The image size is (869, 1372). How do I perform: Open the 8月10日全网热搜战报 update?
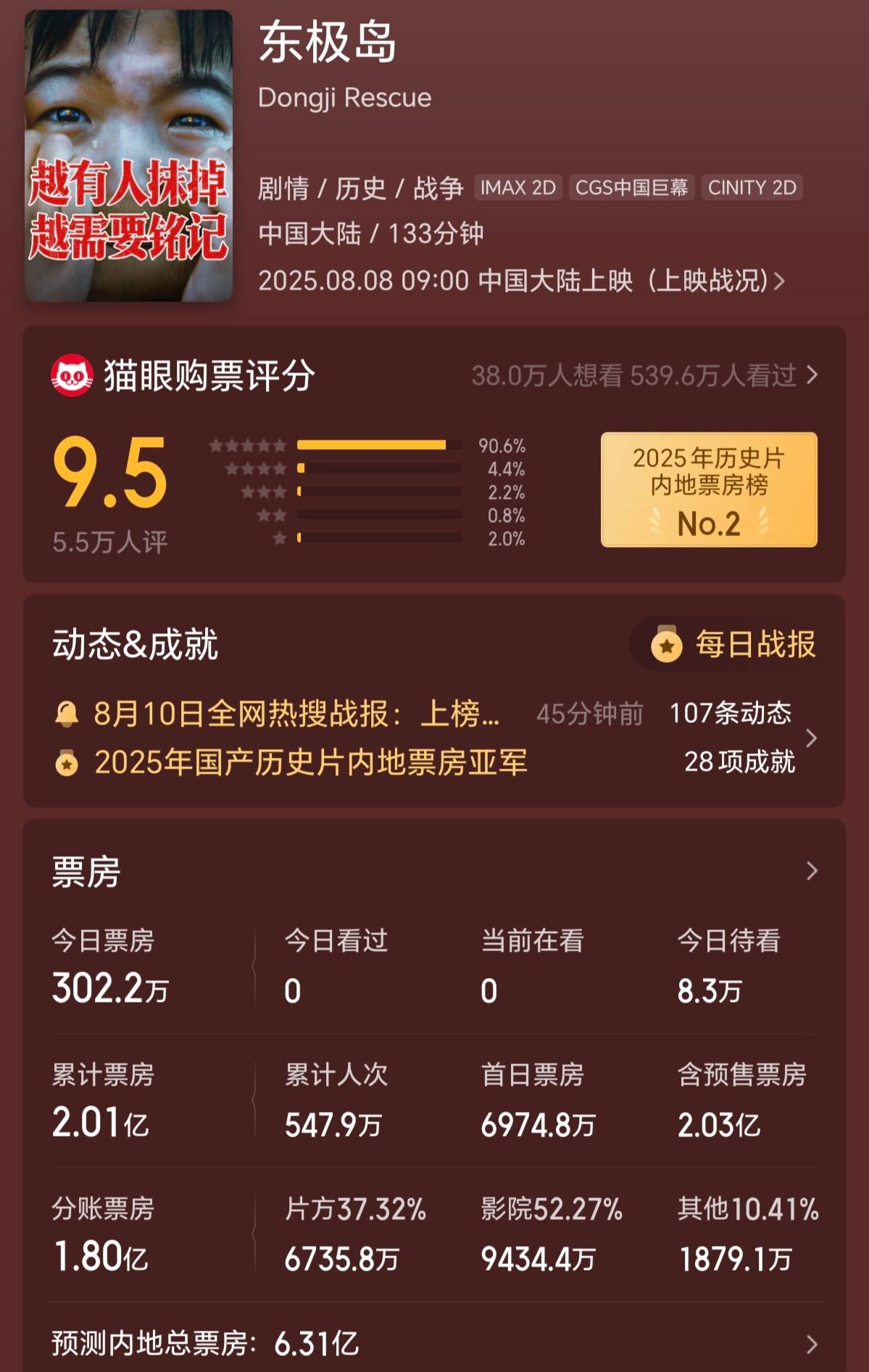click(296, 714)
